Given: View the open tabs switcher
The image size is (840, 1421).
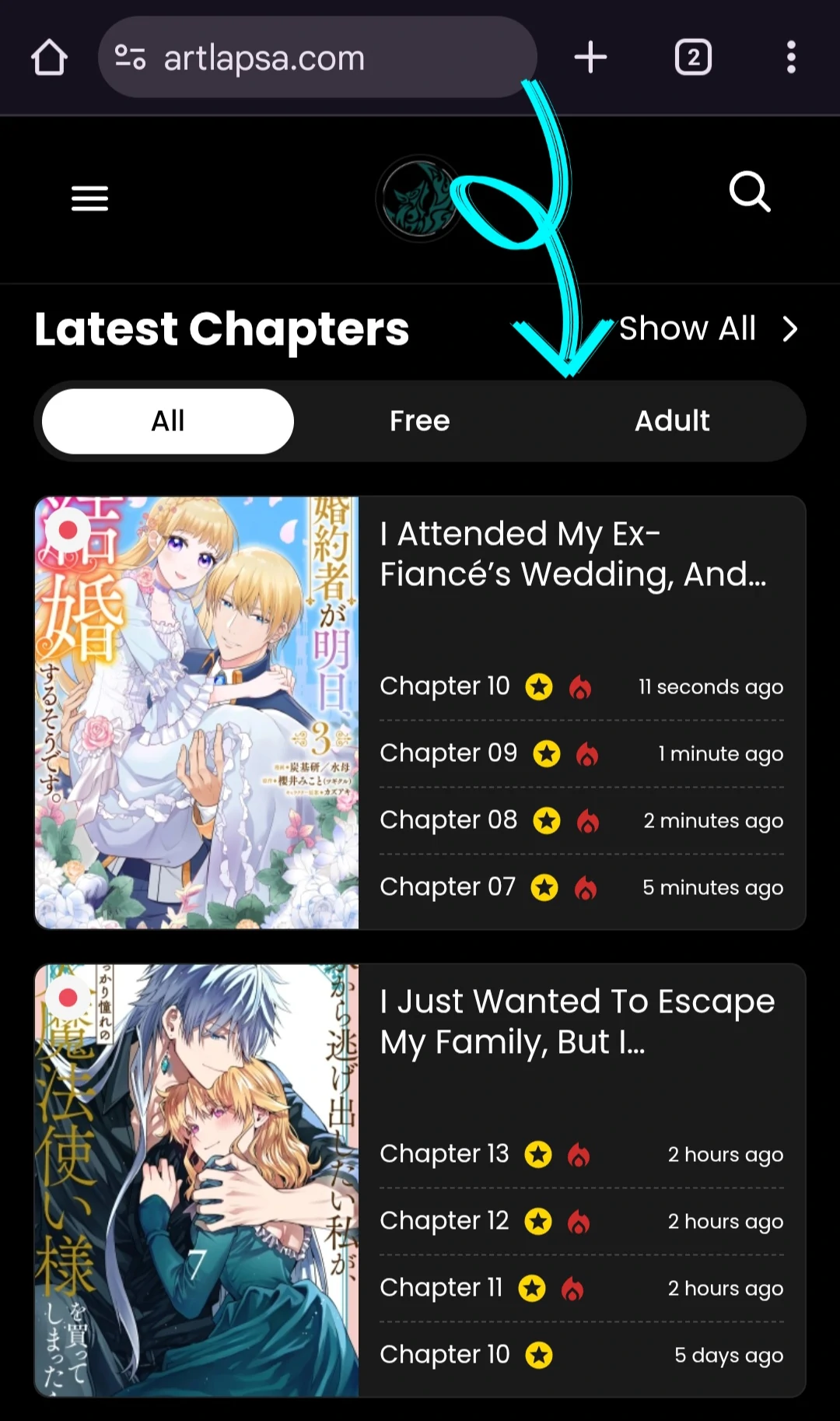Looking at the screenshot, I should click(x=692, y=58).
